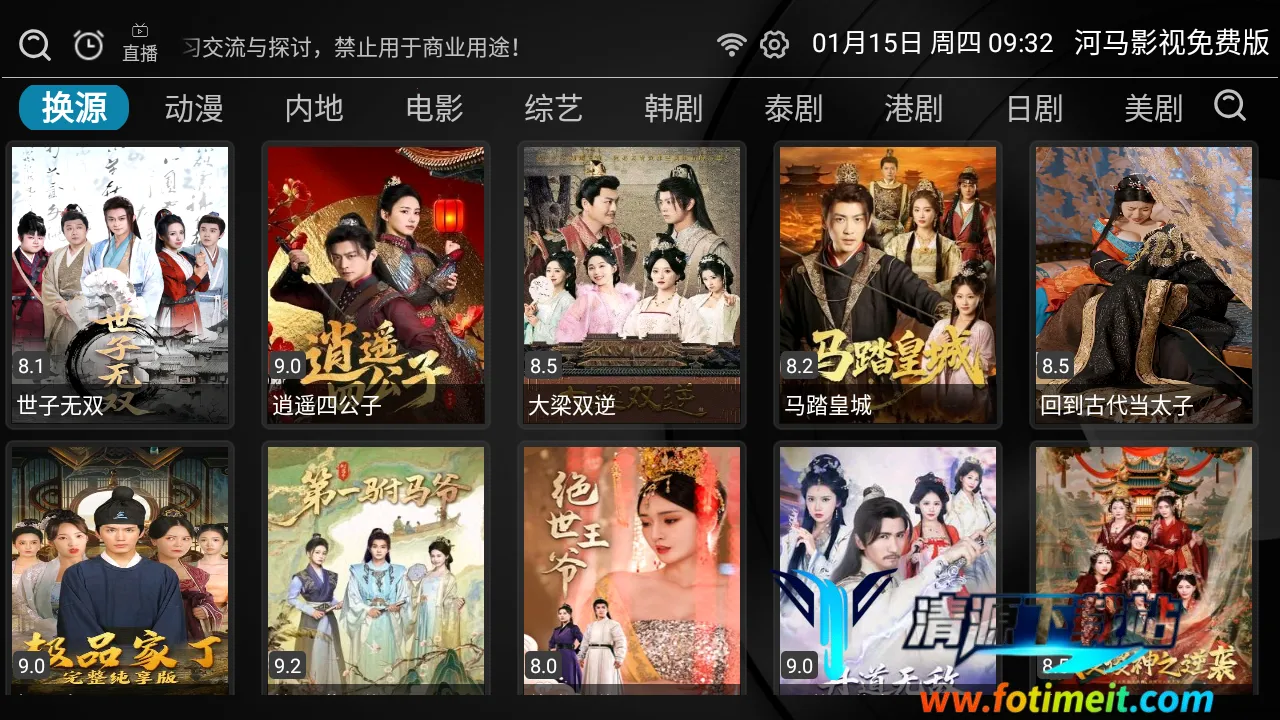Open the 世子无双 show card
The width and height of the screenshot is (1280, 720).
tap(120, 284)
